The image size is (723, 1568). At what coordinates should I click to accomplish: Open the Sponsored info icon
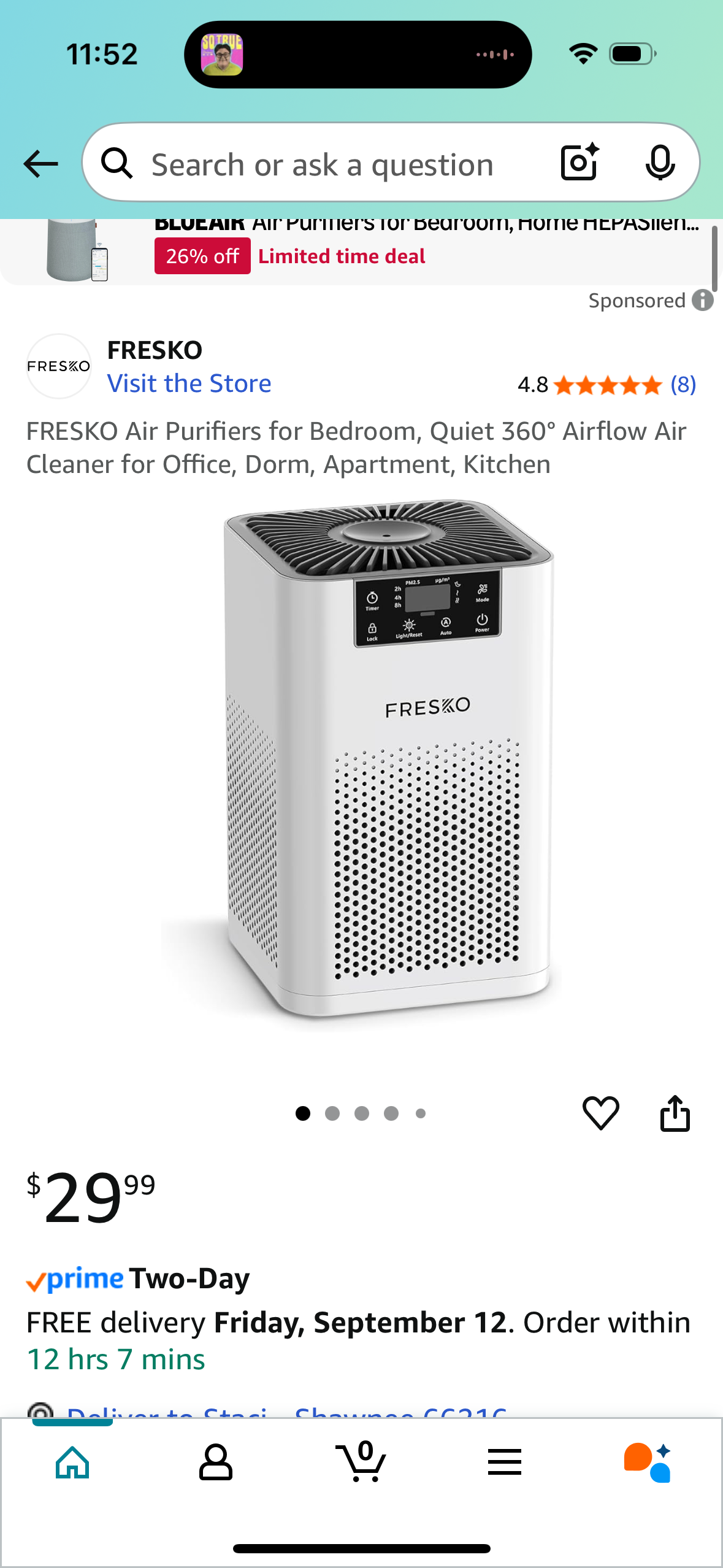click(703, 301)
